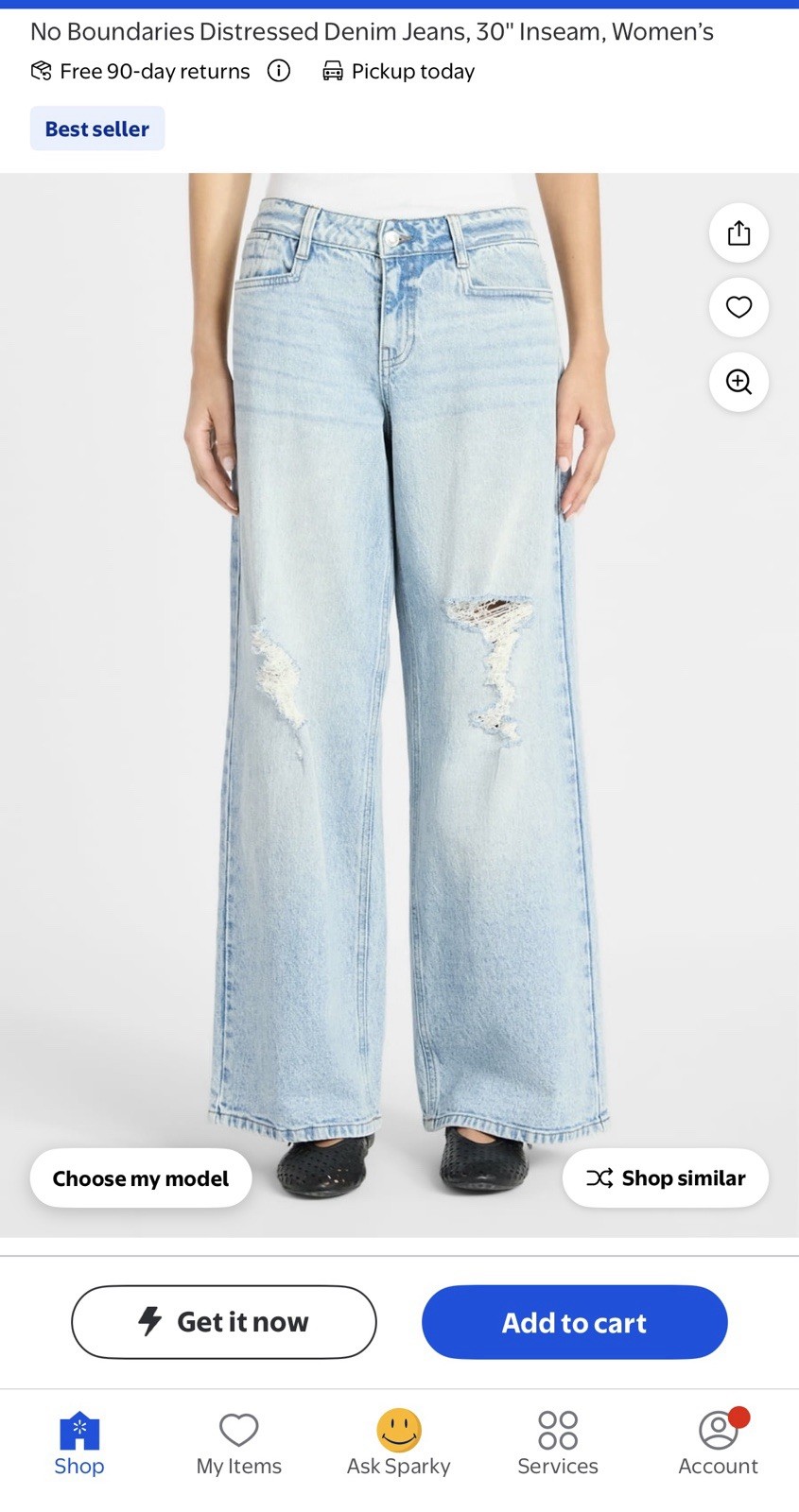Switch to the Shop tab

pyautogui.click(x=79, y=1443)
